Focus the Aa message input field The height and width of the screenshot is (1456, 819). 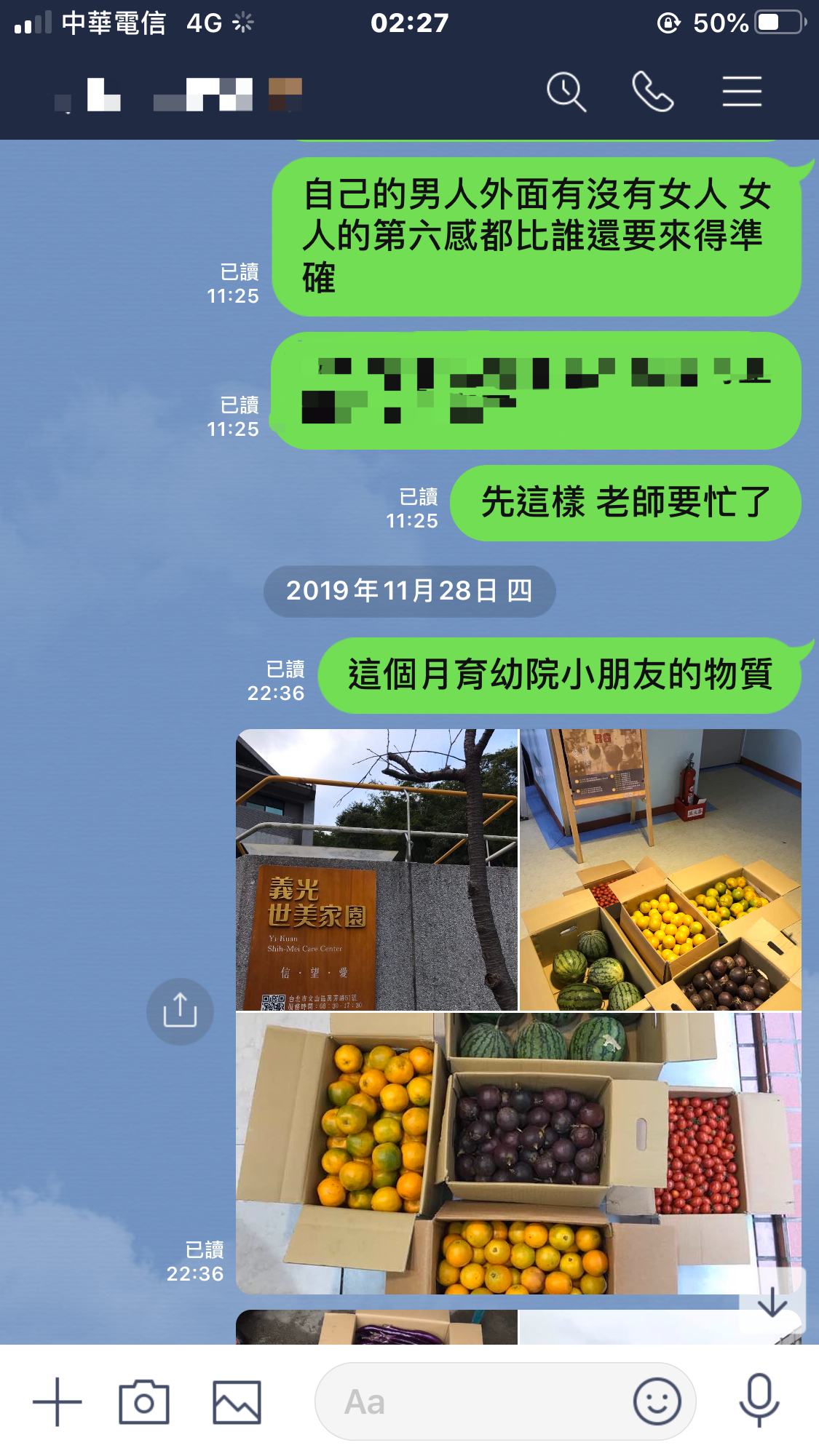(466, 1401)
